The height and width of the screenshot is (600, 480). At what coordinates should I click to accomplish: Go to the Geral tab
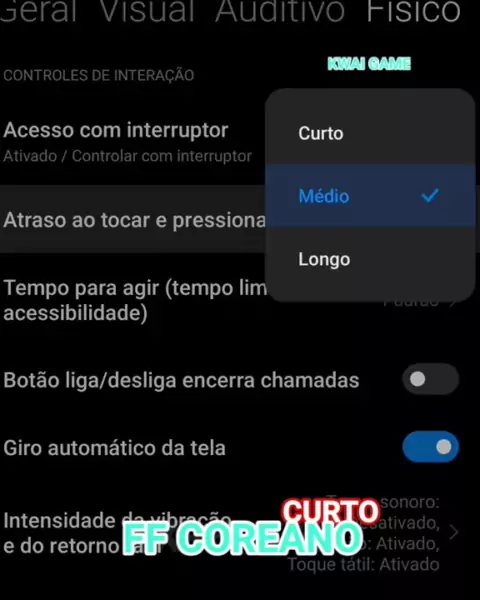tap(39, 10)
